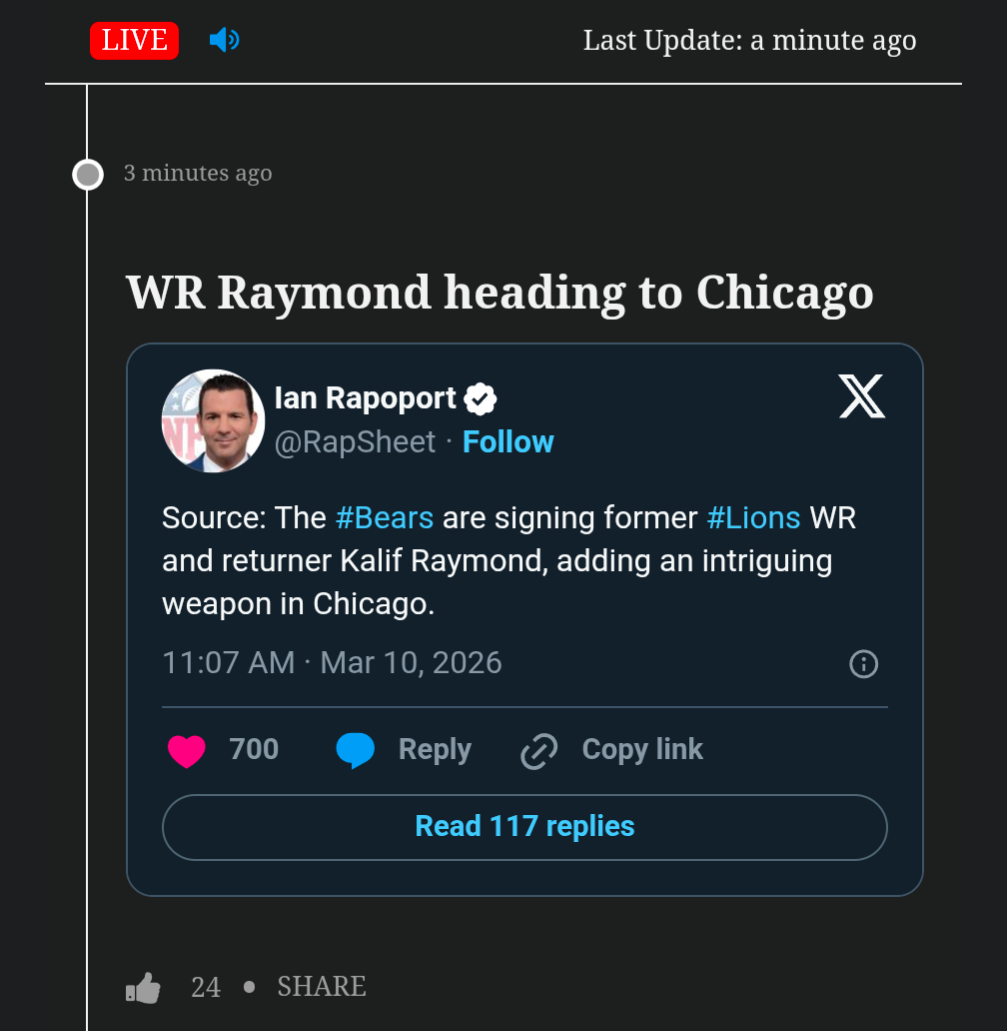Image resolution: width=1007 pixels, height=1031 pixels.
Task: Read 117 replies
Action: click(x=524, y=827)
